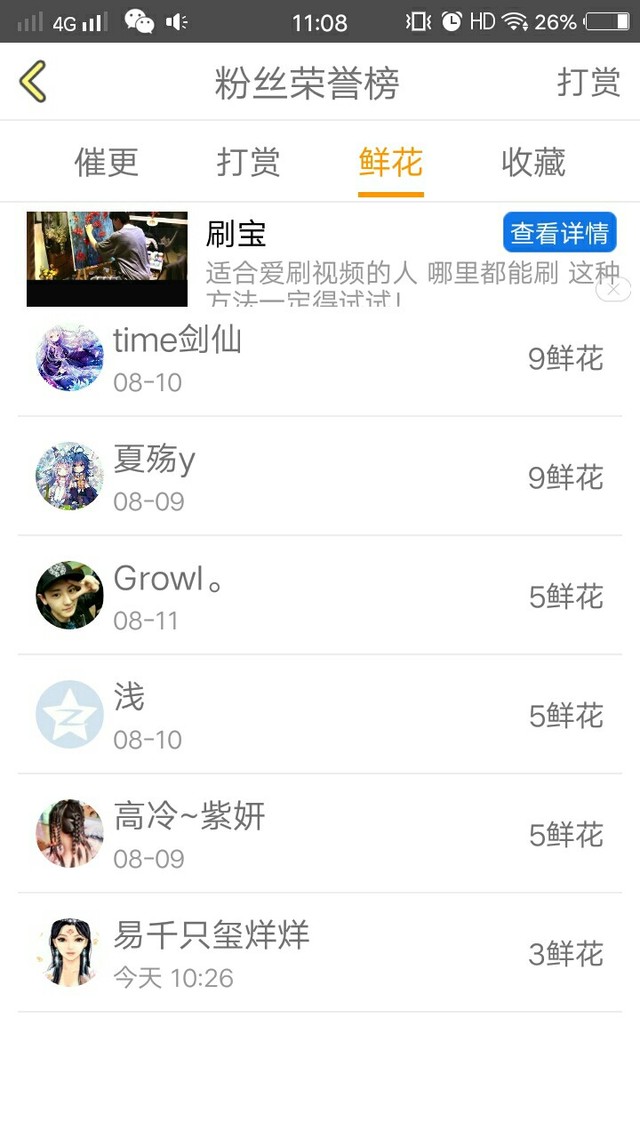Viewport: 640px width, 1138px height.
Task: Tap the 查看详情 ad button
Action: [x=559, y=233]
